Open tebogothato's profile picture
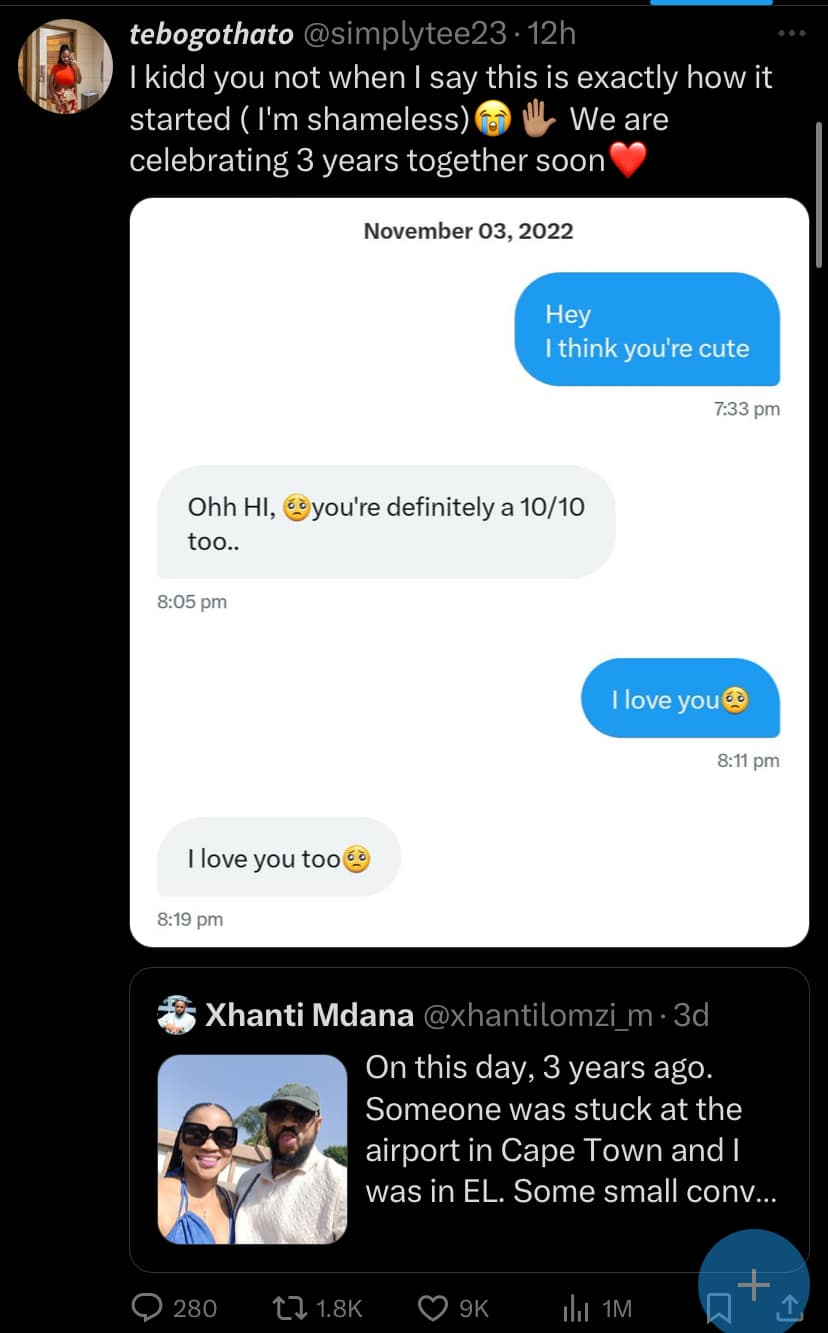This screenshot has width=828, height=1333. (x=65, y=68)
